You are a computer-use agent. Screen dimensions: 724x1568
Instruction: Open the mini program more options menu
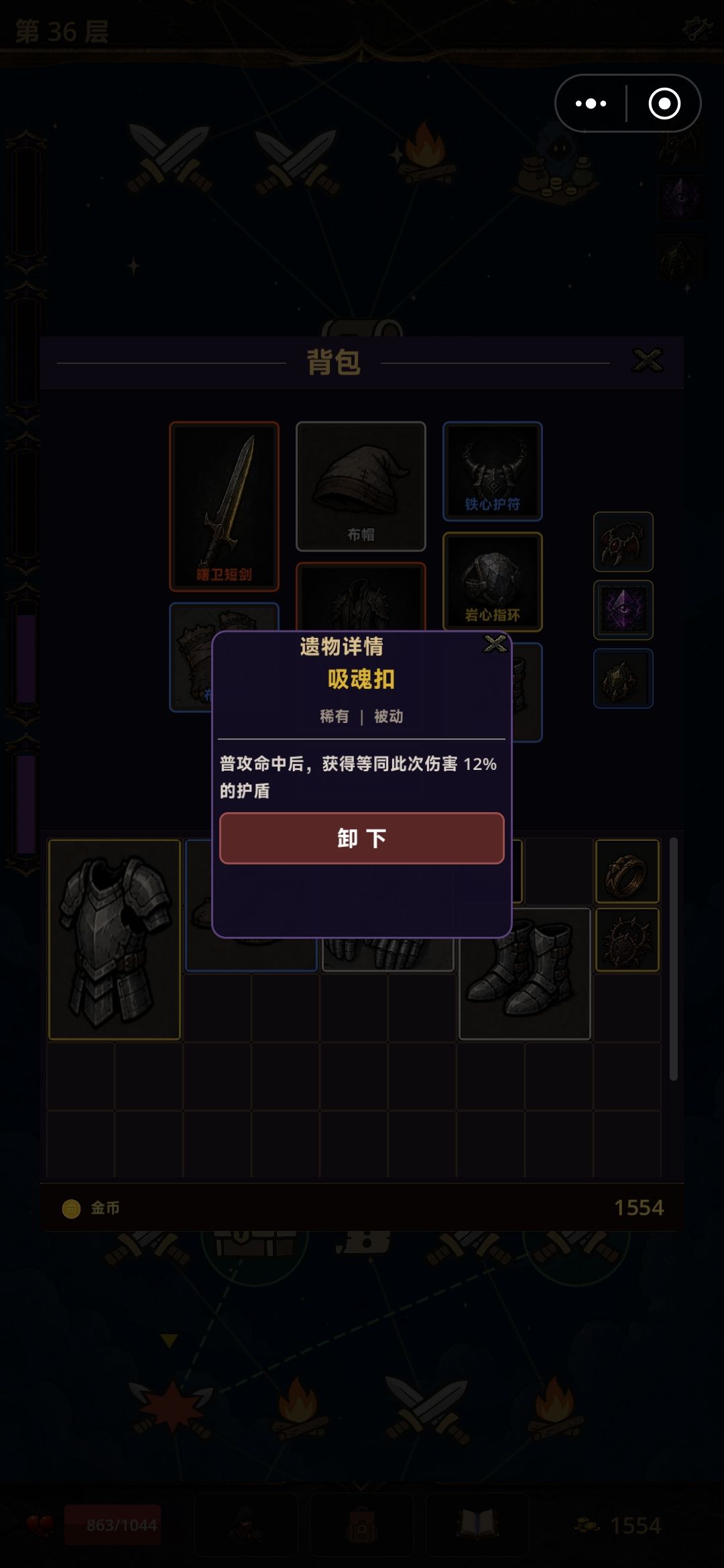coord(591,103)
